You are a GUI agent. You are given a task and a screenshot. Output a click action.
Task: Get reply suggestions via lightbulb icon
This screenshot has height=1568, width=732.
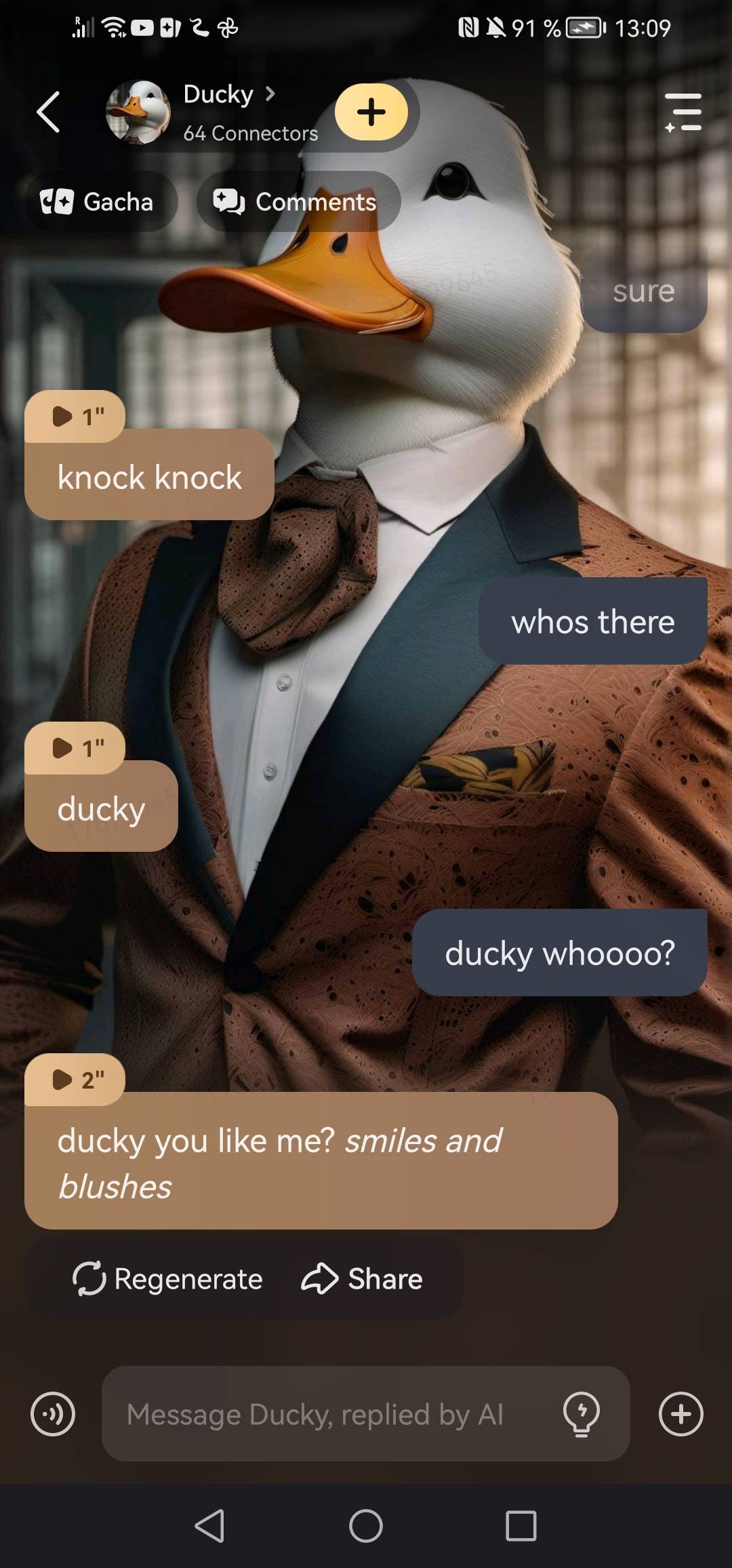pos(581,1414)
